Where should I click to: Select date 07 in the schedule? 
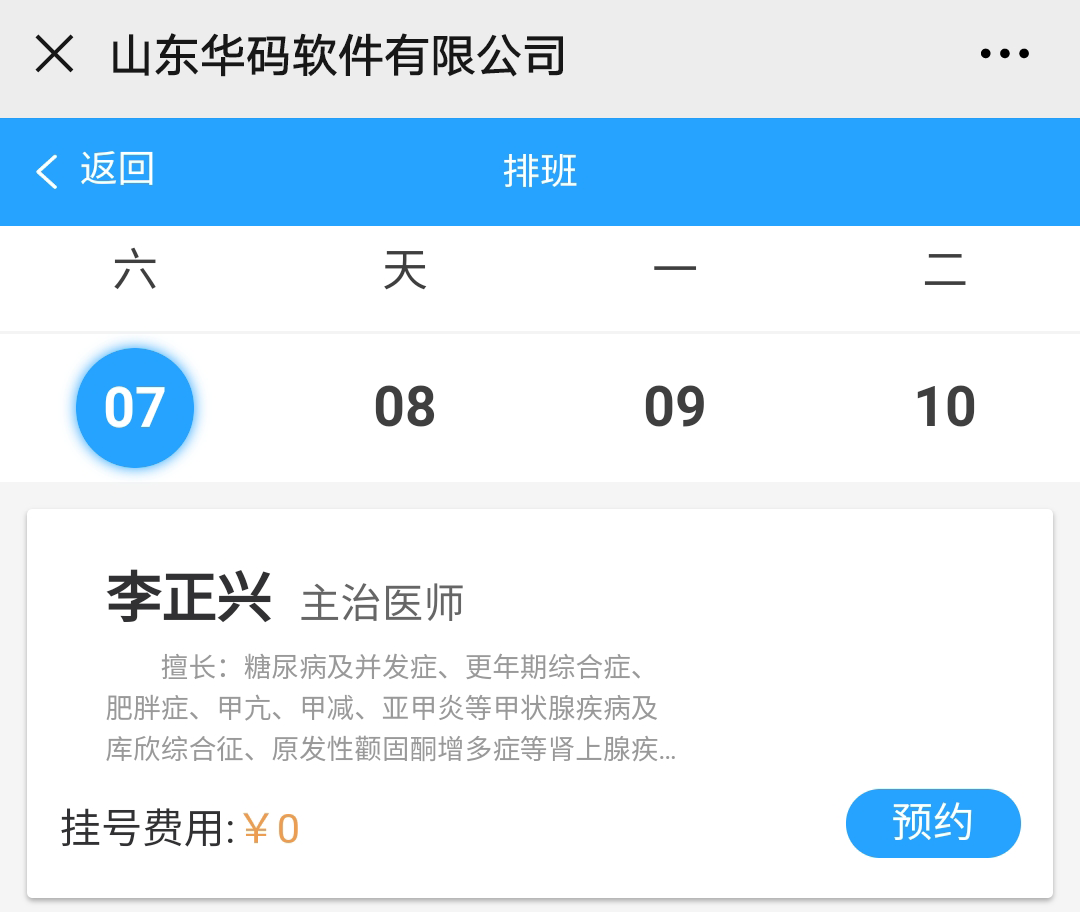pyautogui.click(x=135, y=407)
